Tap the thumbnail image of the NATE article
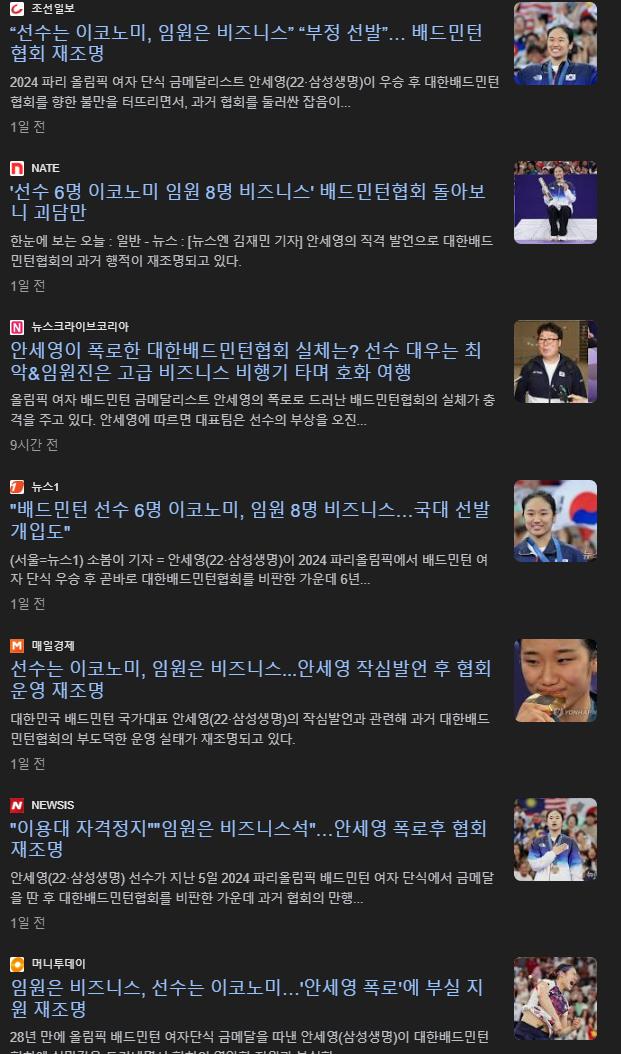Screen dimensions: 621x1054 [555, 202]
